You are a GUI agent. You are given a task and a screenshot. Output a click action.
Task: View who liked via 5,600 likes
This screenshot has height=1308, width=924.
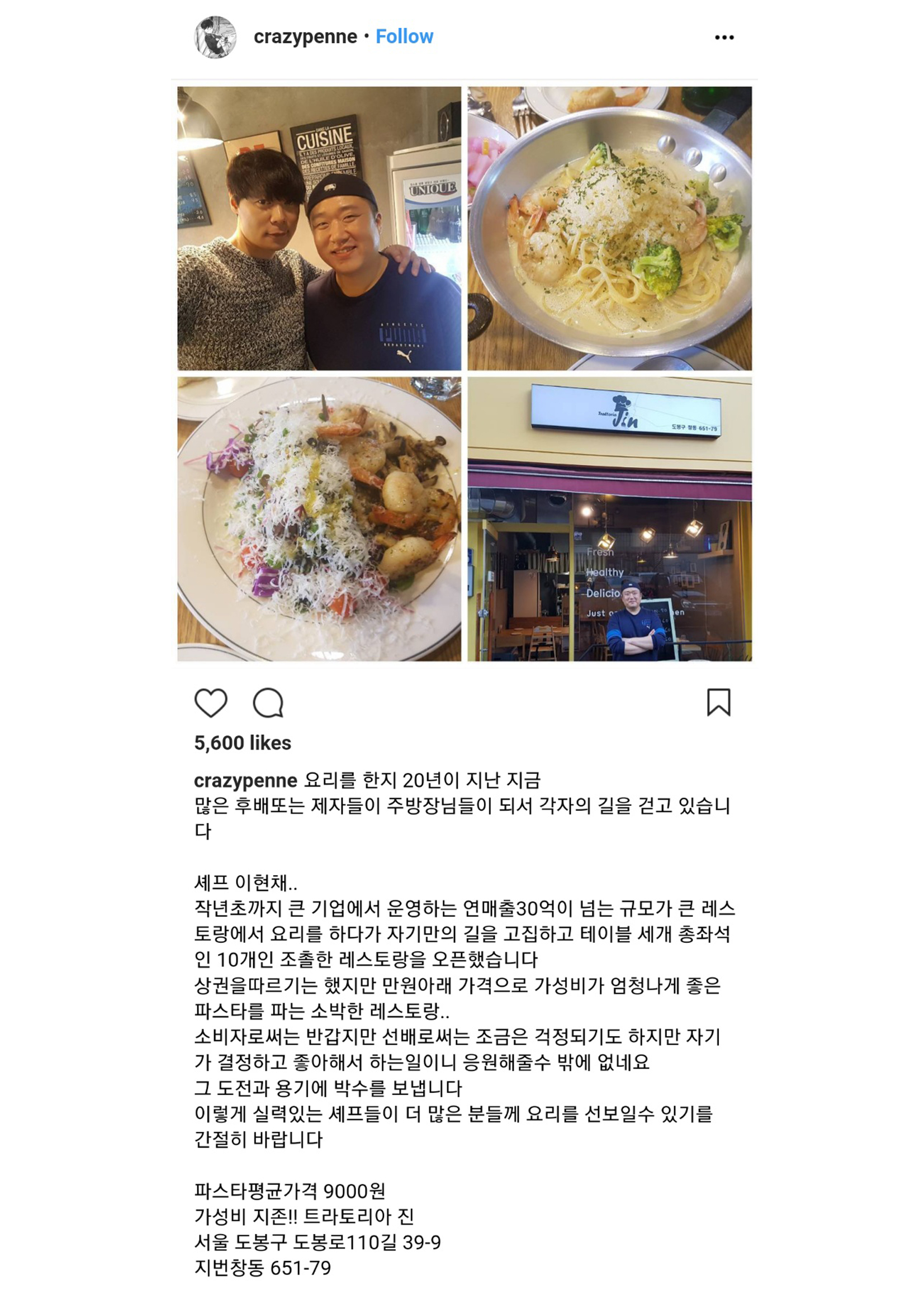(x=243, y=743)
